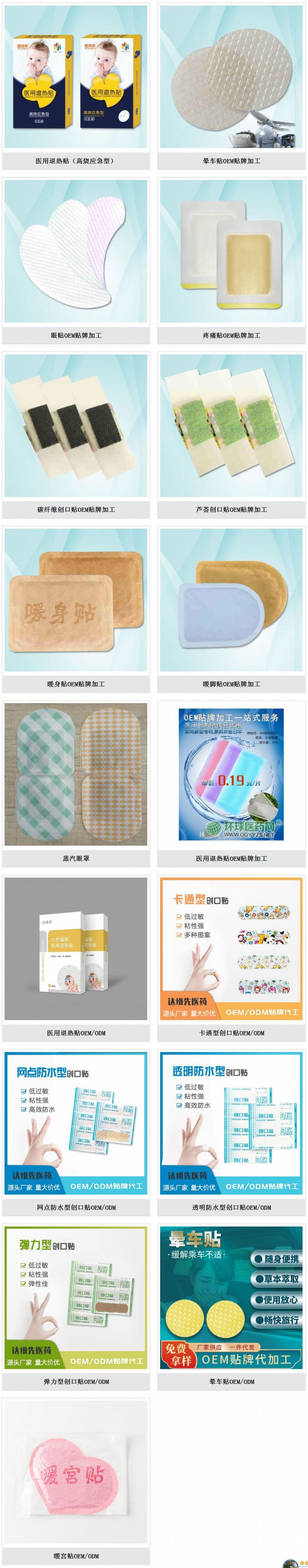Image resolution: width=308 pixels, height=1568 pixels.
Task: Open 卡通型创口贴OEM/ODM product
Action: pos(232,949)
